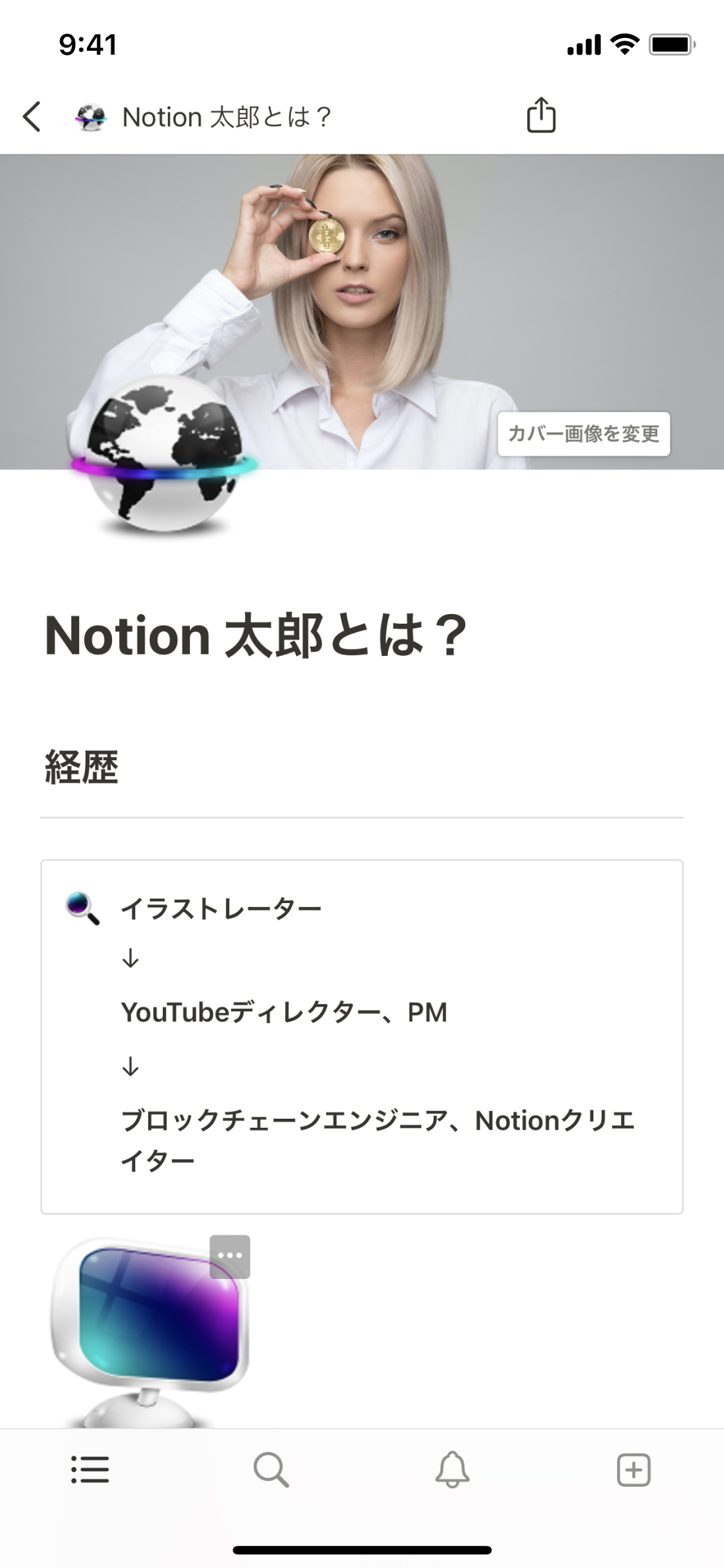Share this Notion page
The width and height of the screenshot is (724, 1568).
(541, 115)
